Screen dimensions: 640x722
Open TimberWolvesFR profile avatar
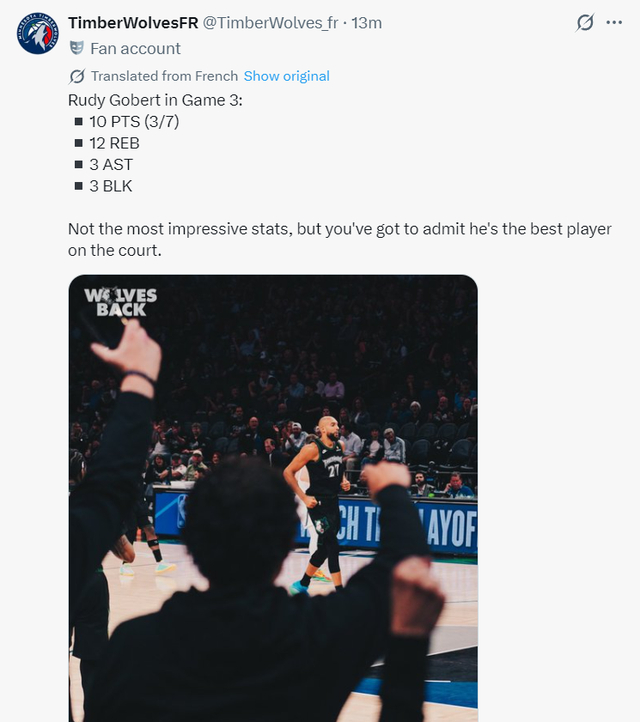click(37, 34)
